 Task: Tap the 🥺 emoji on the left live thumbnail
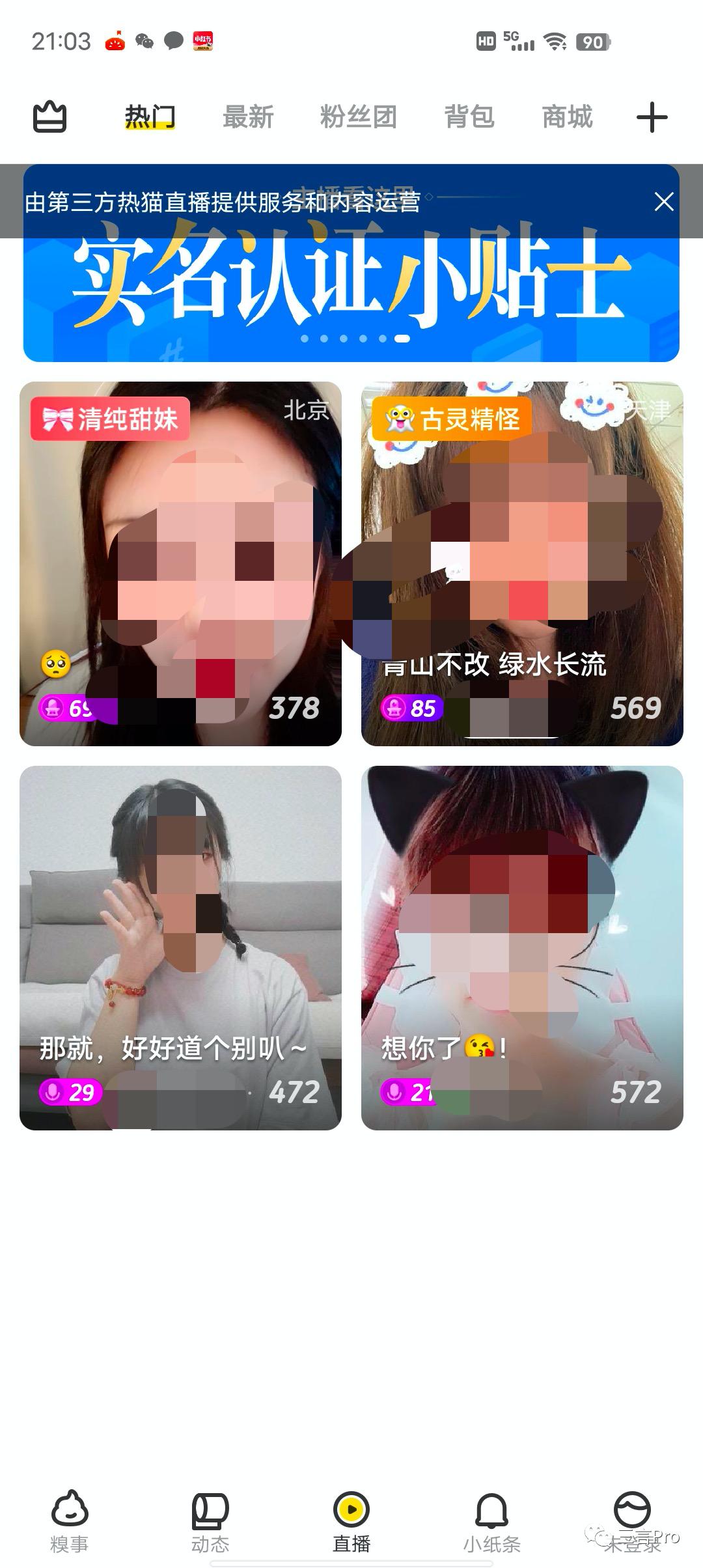(x=57, y=664)
